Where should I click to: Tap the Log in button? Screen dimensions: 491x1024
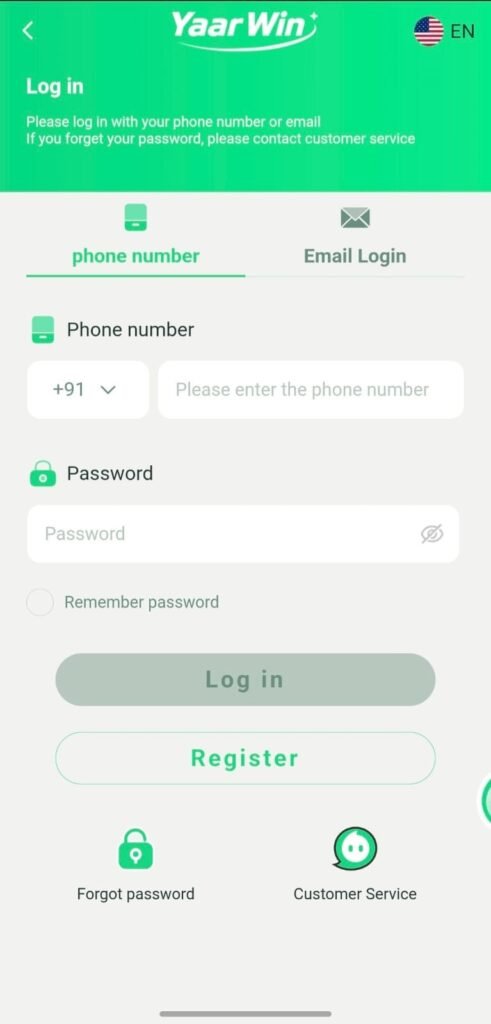(x=246, y=679)
